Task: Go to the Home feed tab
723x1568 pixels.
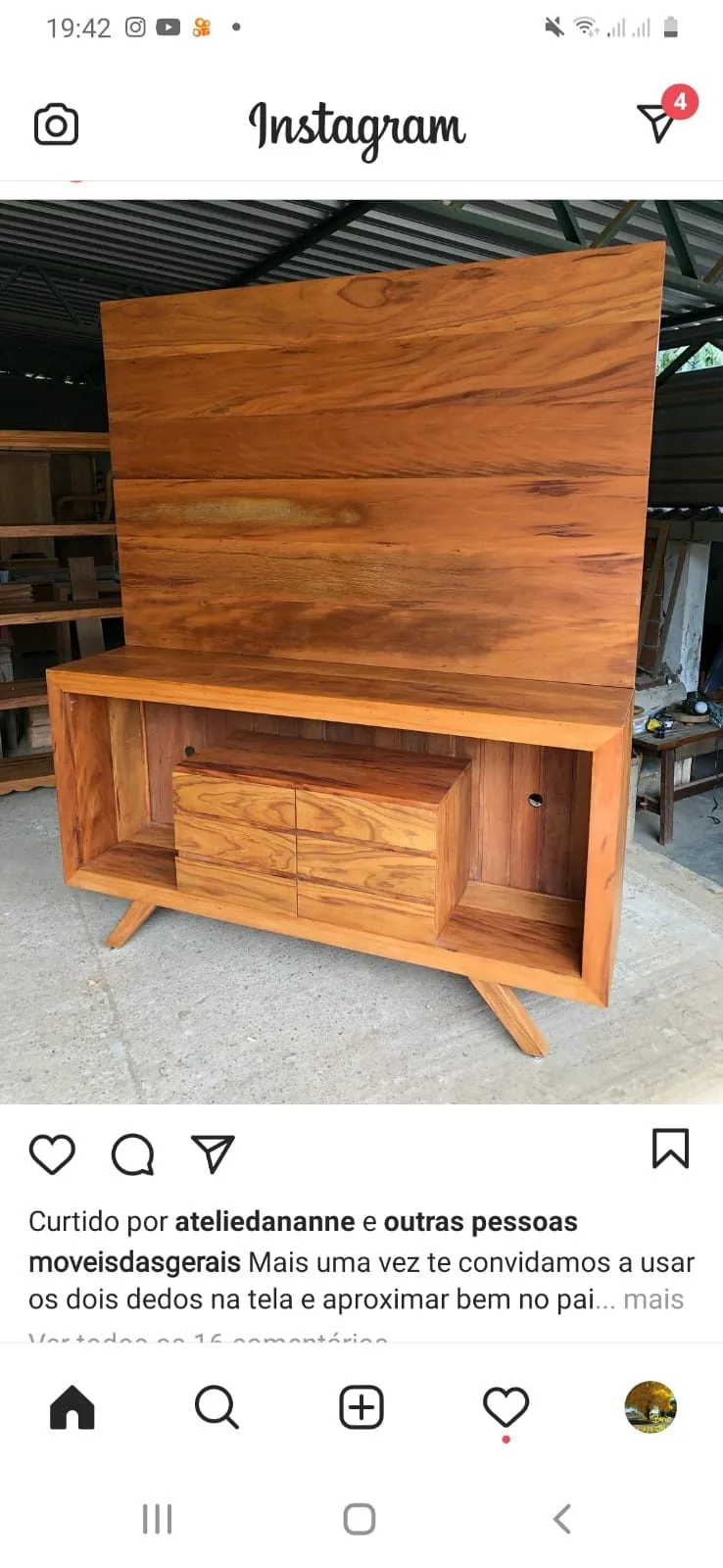Action: click(x=72, y=1408)
